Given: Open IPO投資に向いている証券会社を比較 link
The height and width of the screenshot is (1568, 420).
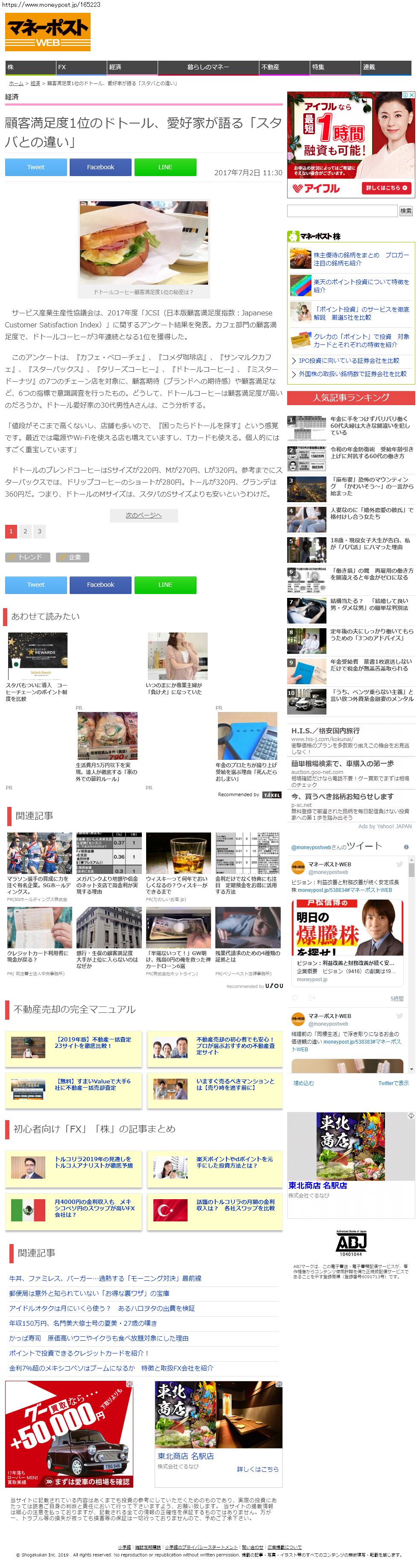Looking at the screenshot, I should click(x=349, y=360).
